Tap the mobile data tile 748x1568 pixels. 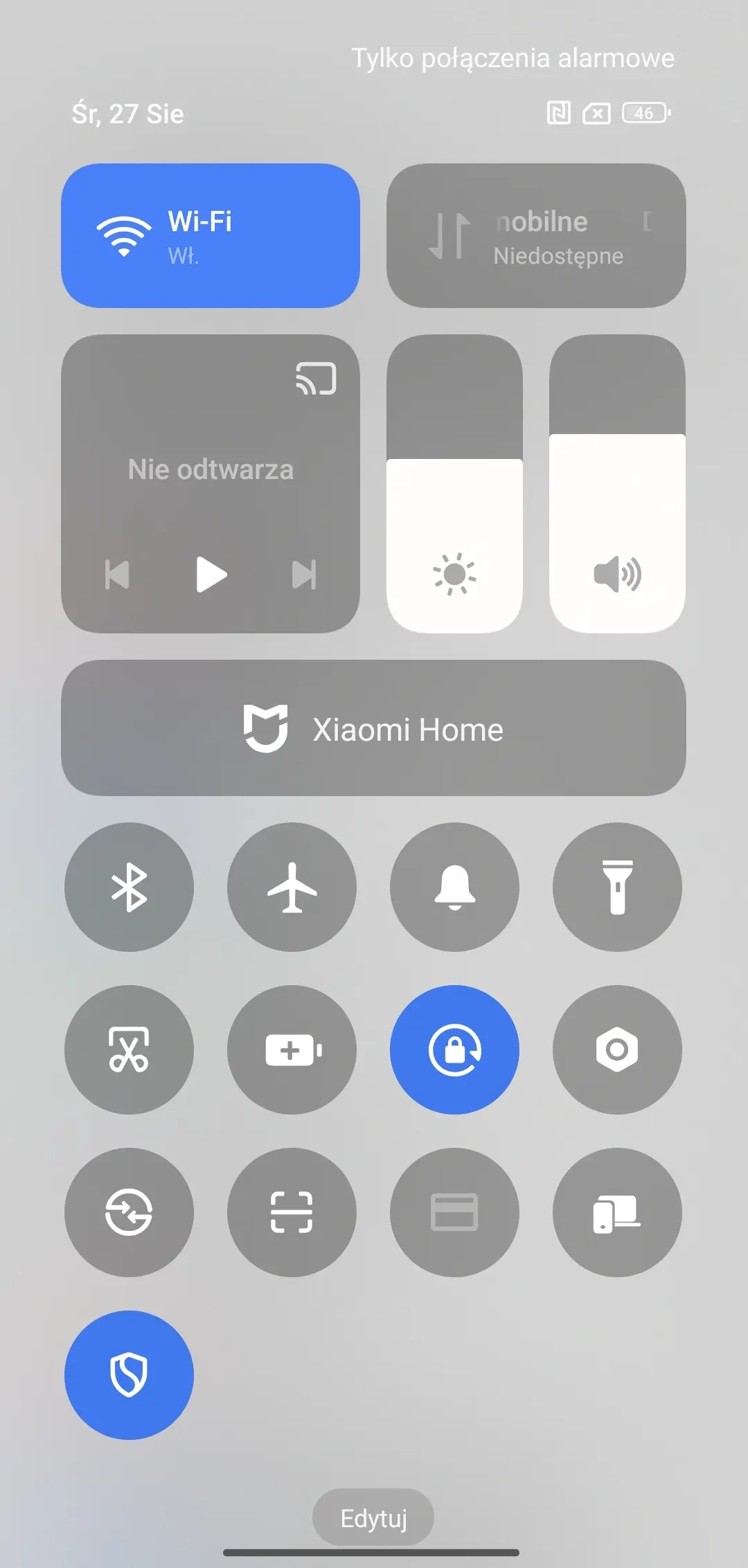pos(536,235)
